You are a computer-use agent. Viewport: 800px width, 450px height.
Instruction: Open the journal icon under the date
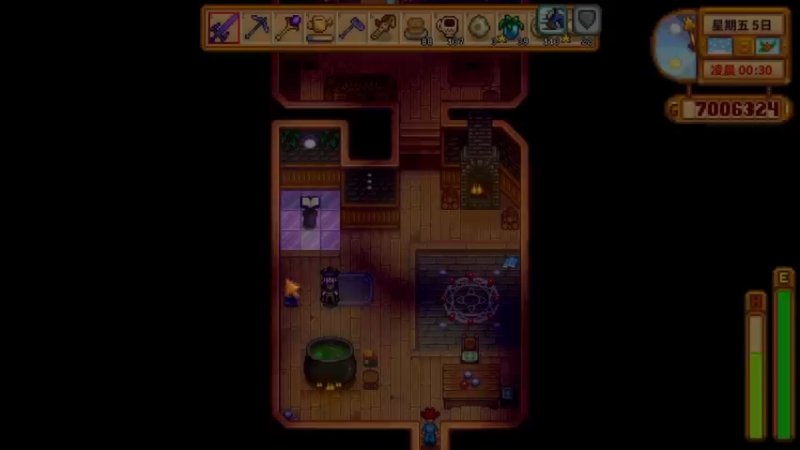[744, 46]
